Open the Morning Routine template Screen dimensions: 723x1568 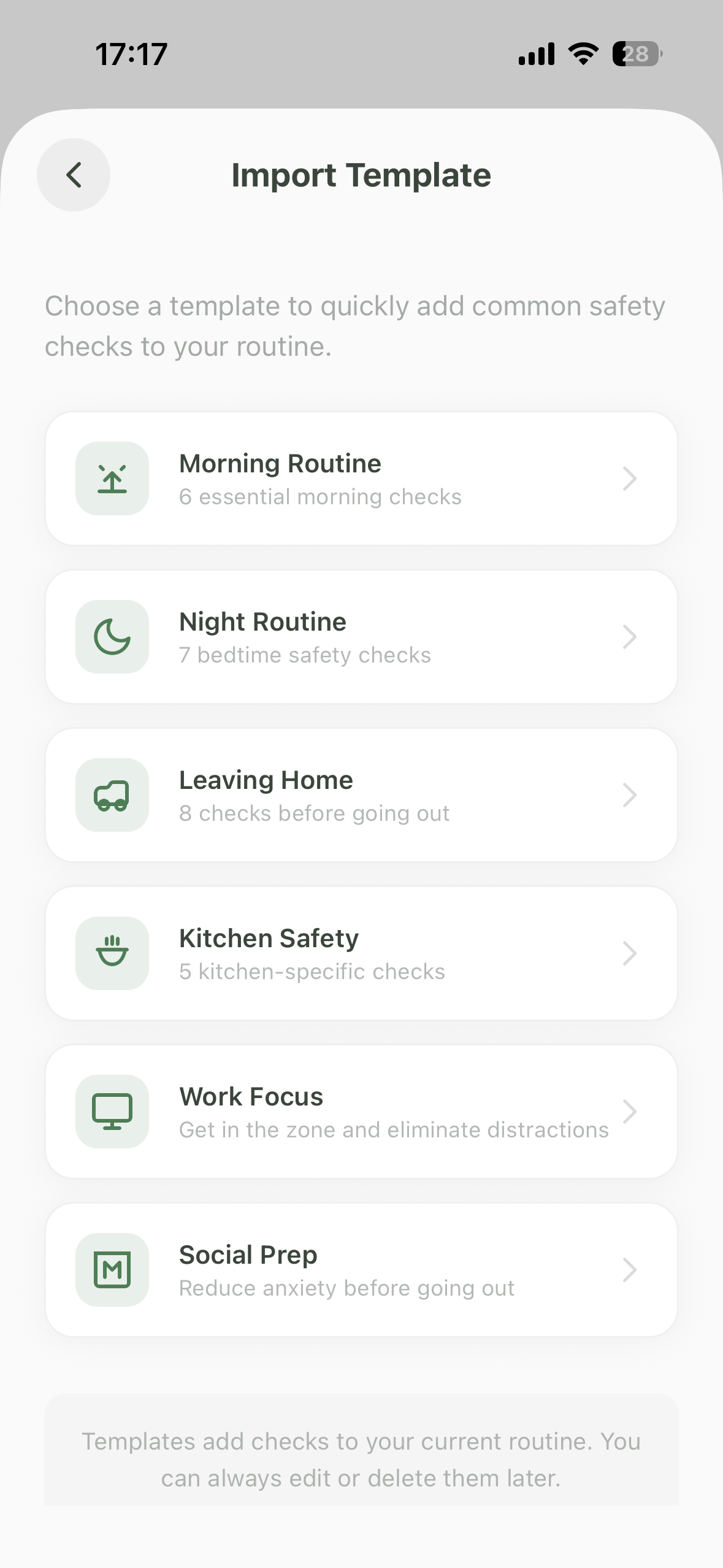[x=361, y=478]
